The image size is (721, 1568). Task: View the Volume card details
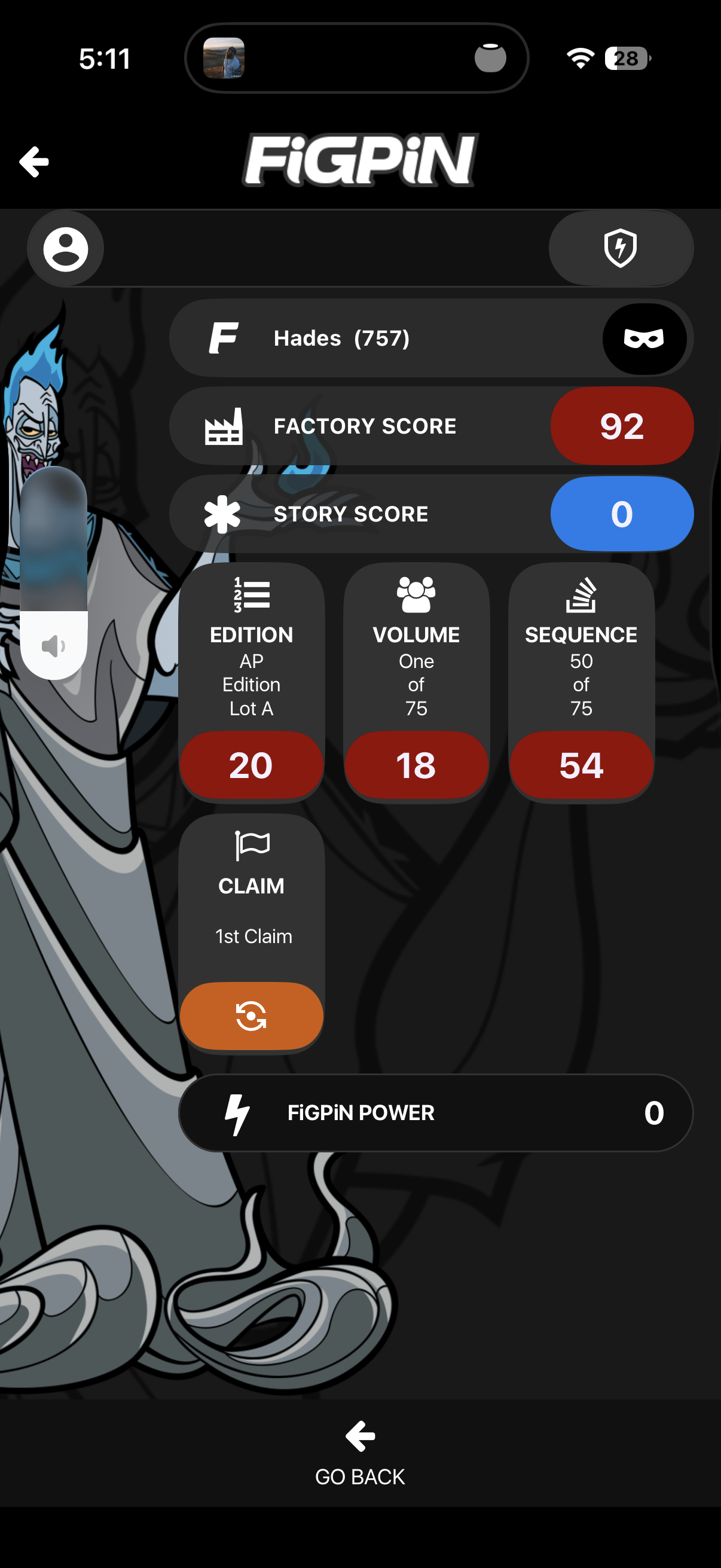(x=416, y=682)
